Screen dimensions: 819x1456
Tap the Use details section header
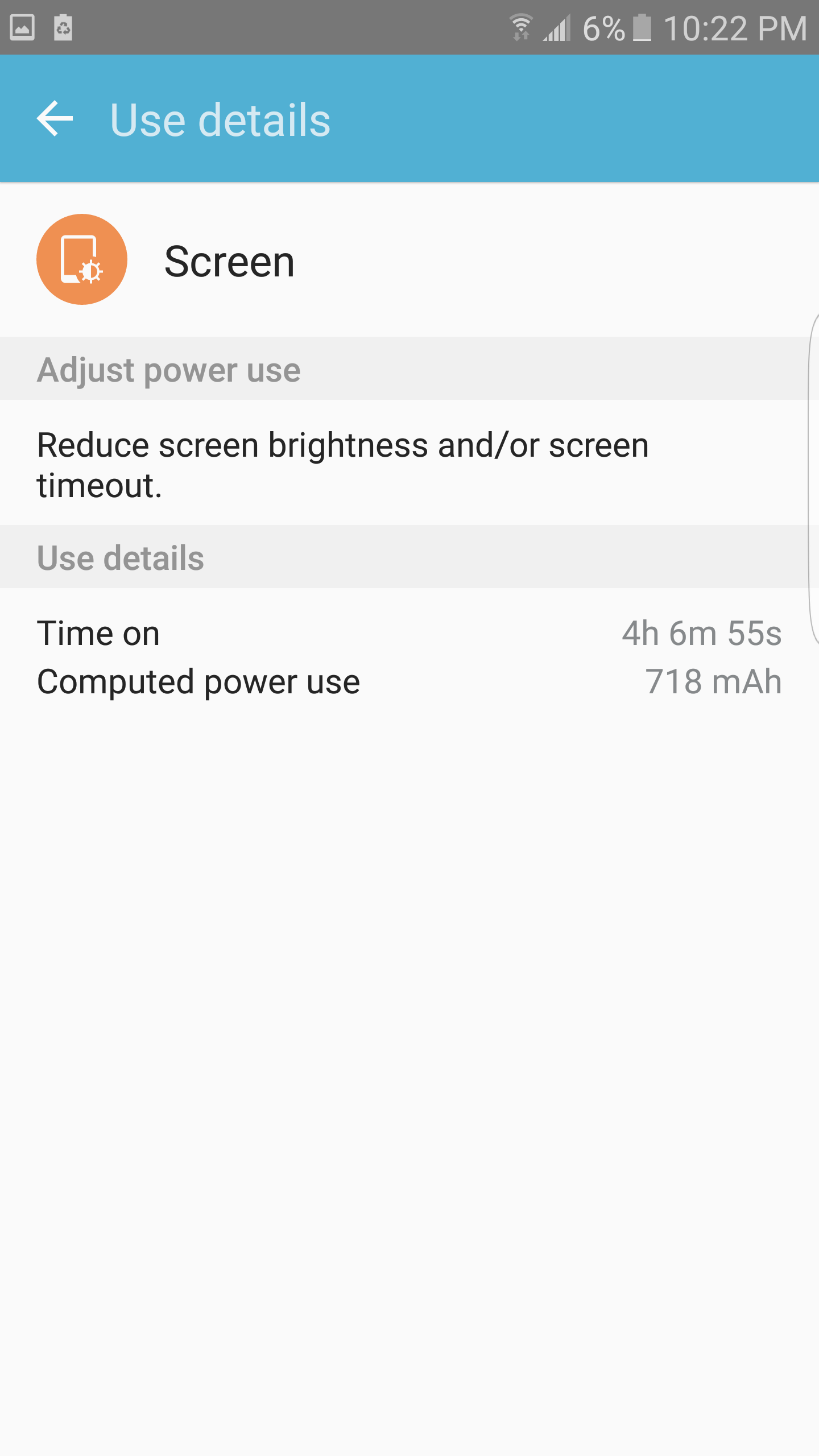coord(121,556)
